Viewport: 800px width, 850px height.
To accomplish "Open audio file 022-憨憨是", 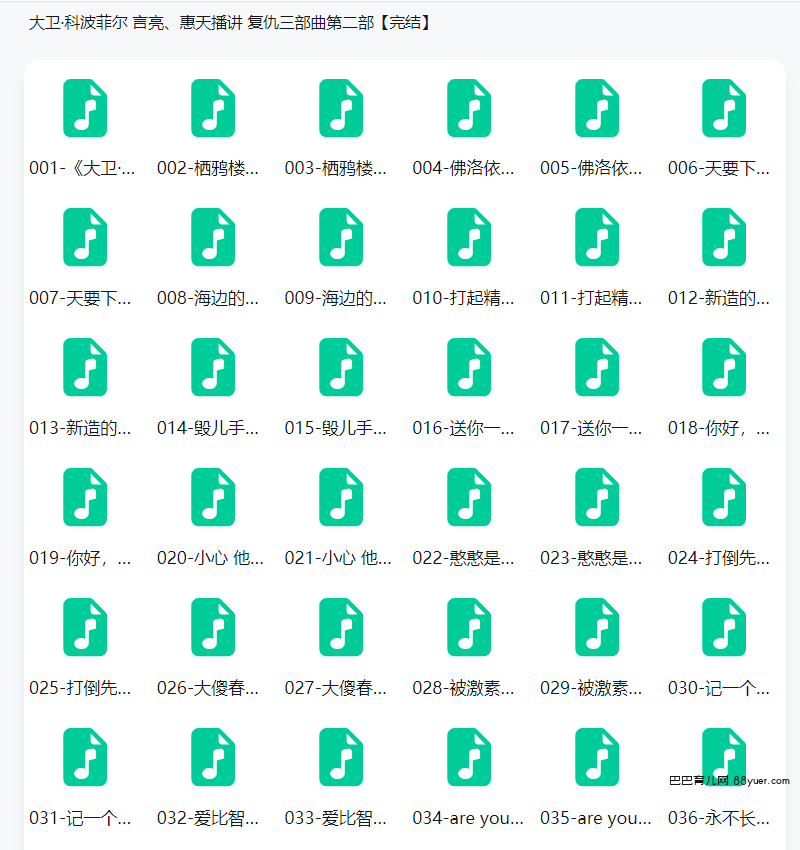I will [x=469, y=497].
